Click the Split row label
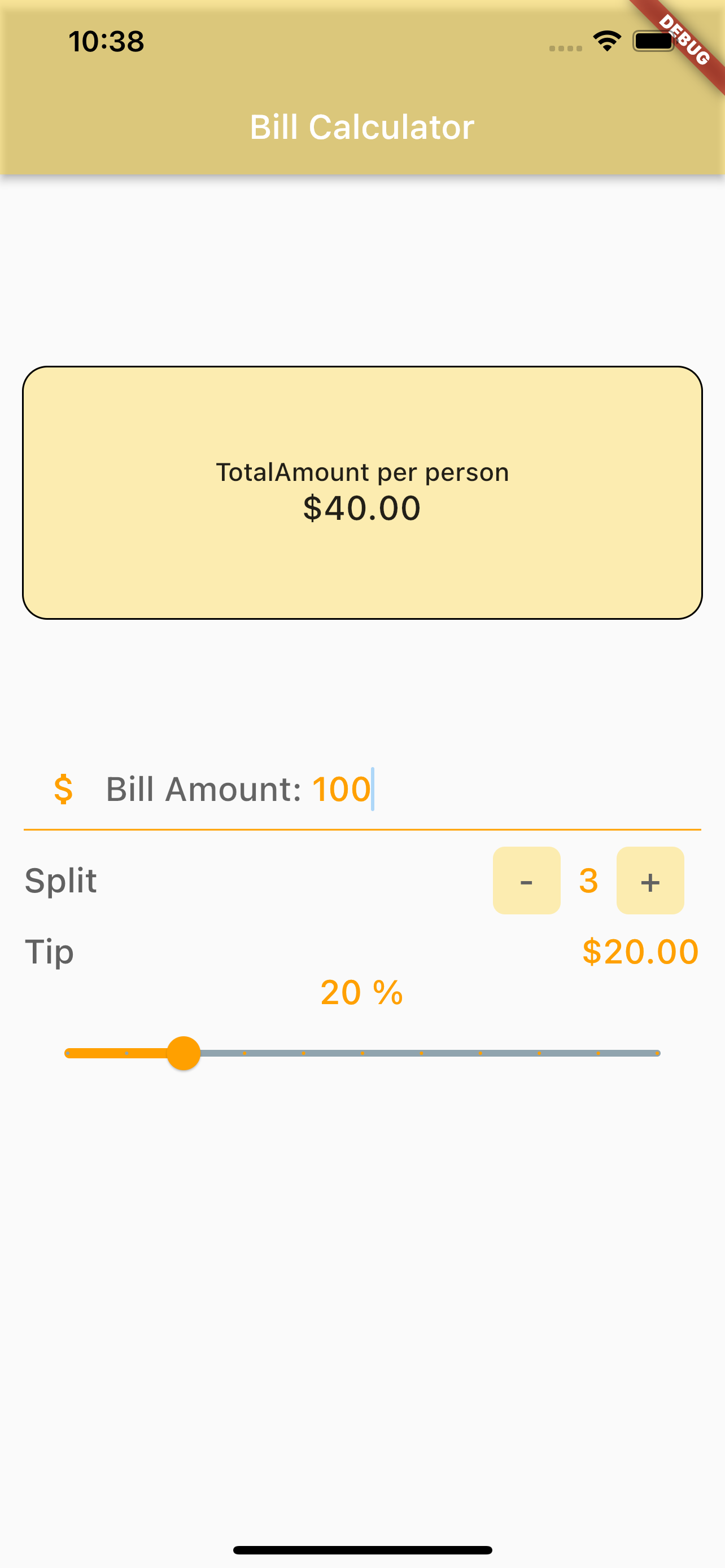The height and width of the screenshot is (1568, 725). point(60,879)
